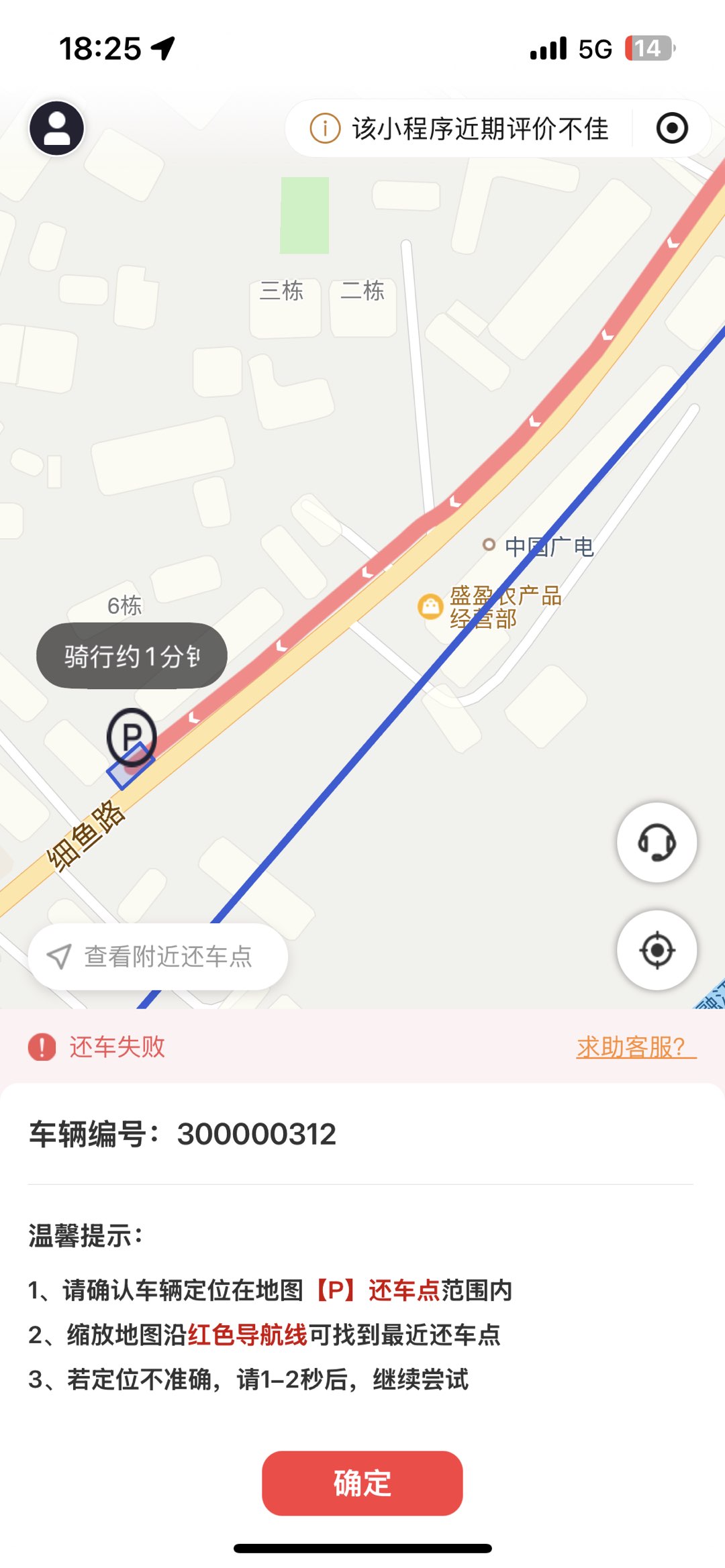Confirm with the red 确定 button

pos(362,1483)
